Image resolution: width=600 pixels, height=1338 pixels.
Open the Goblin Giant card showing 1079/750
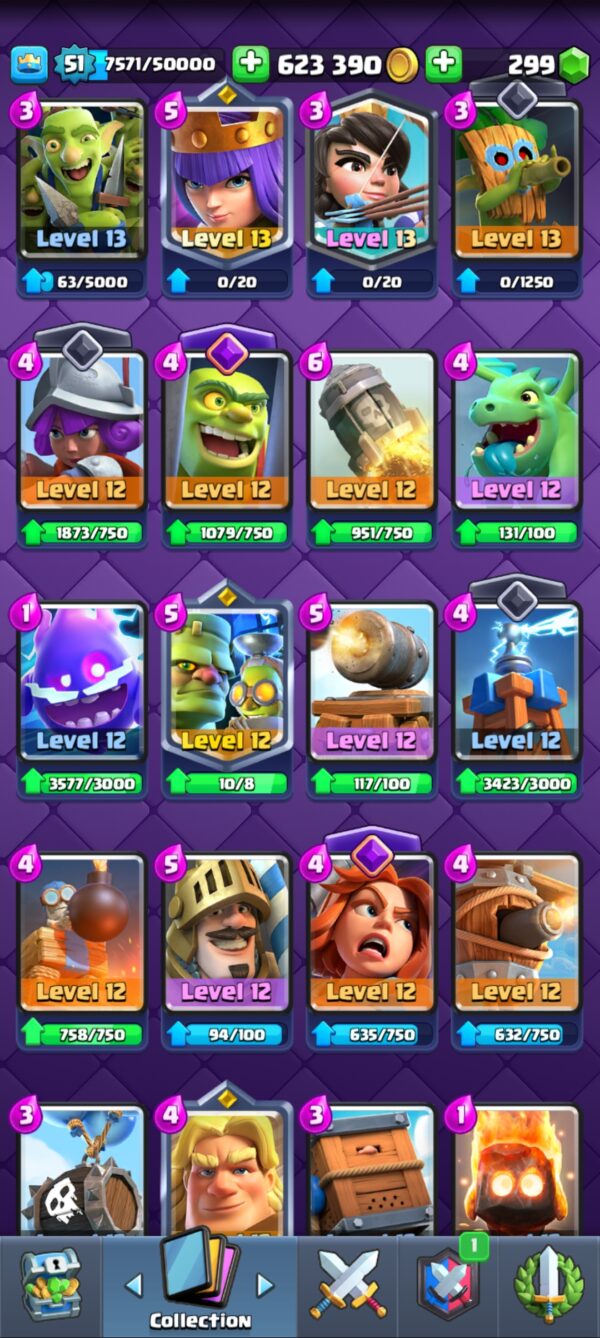click(227, 447)
